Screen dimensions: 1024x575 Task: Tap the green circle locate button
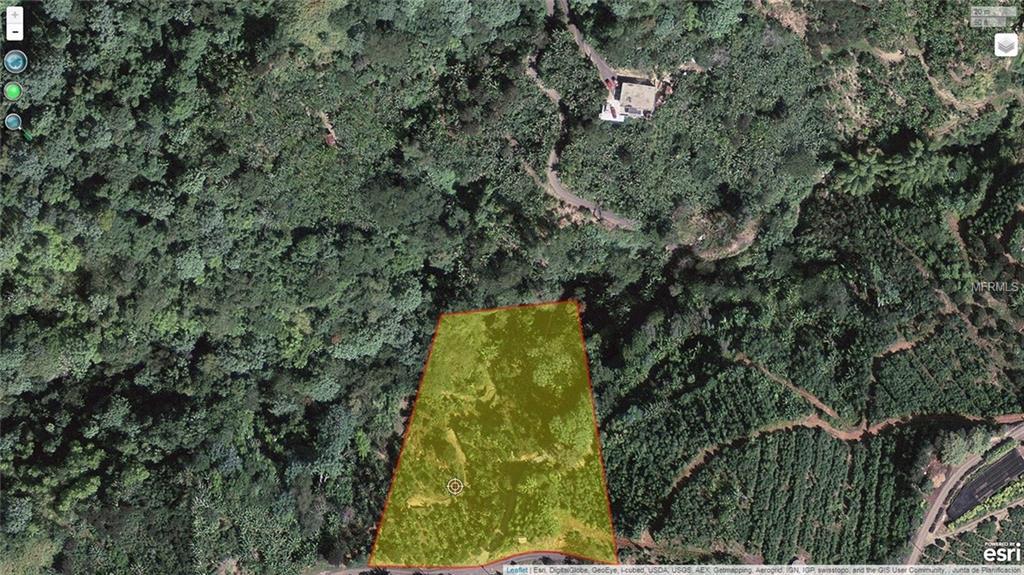coord(13,92)
